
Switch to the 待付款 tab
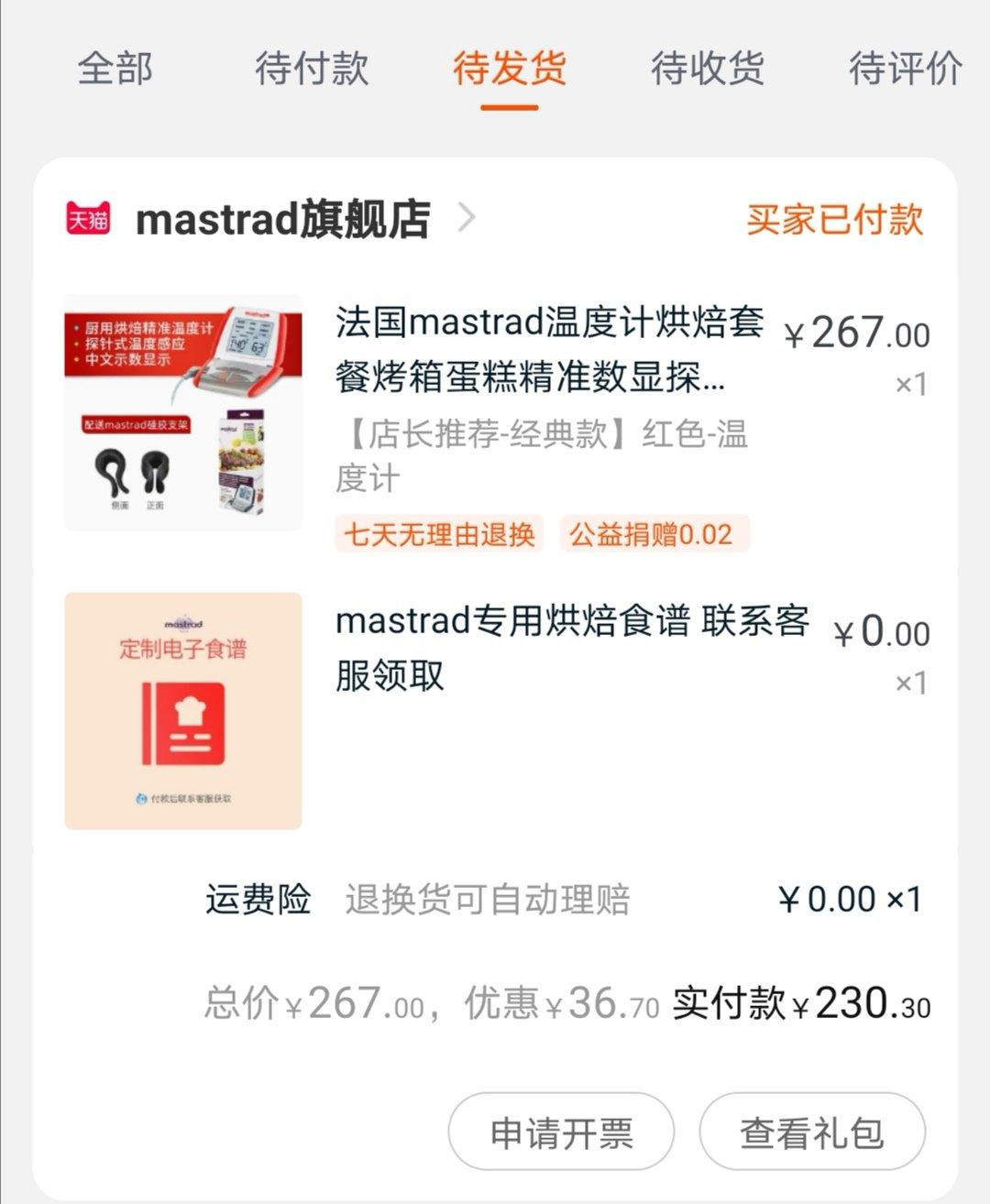[x=312, y=69]
